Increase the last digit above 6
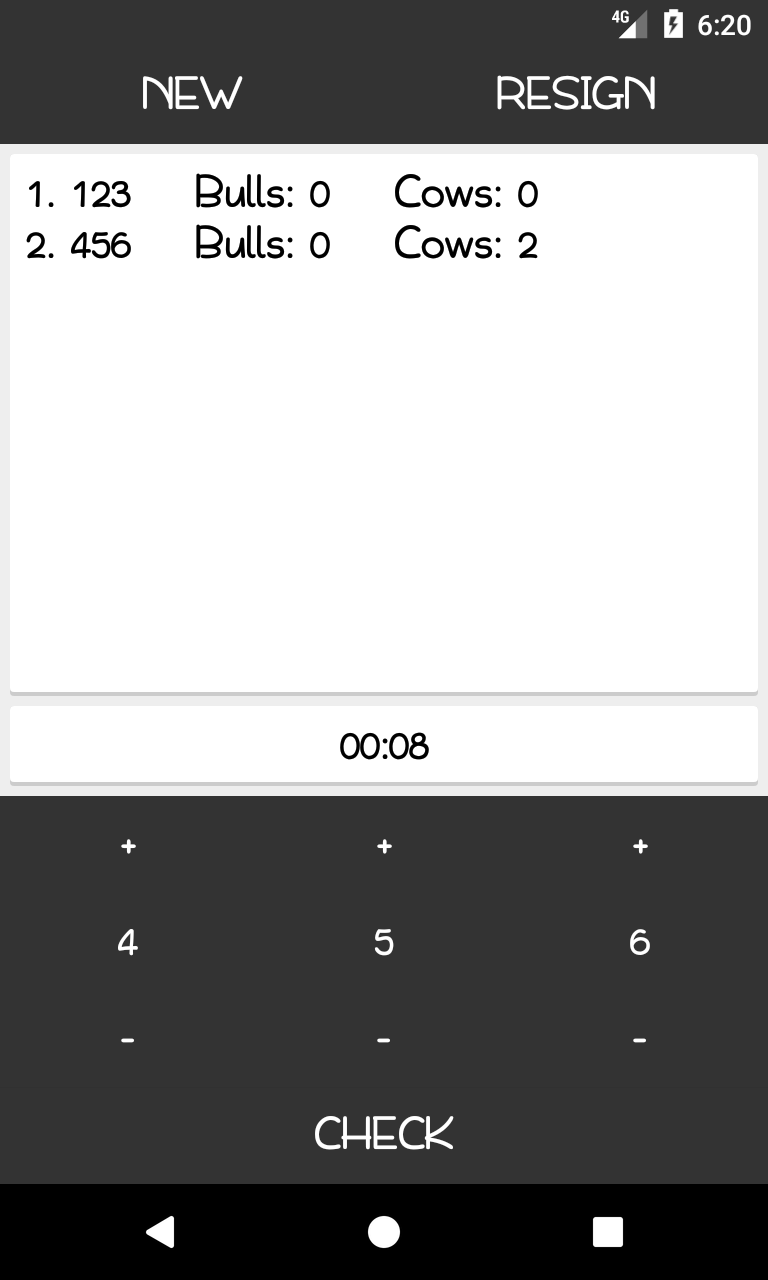This screenshot has width=768, height=1280. point(640,847)
